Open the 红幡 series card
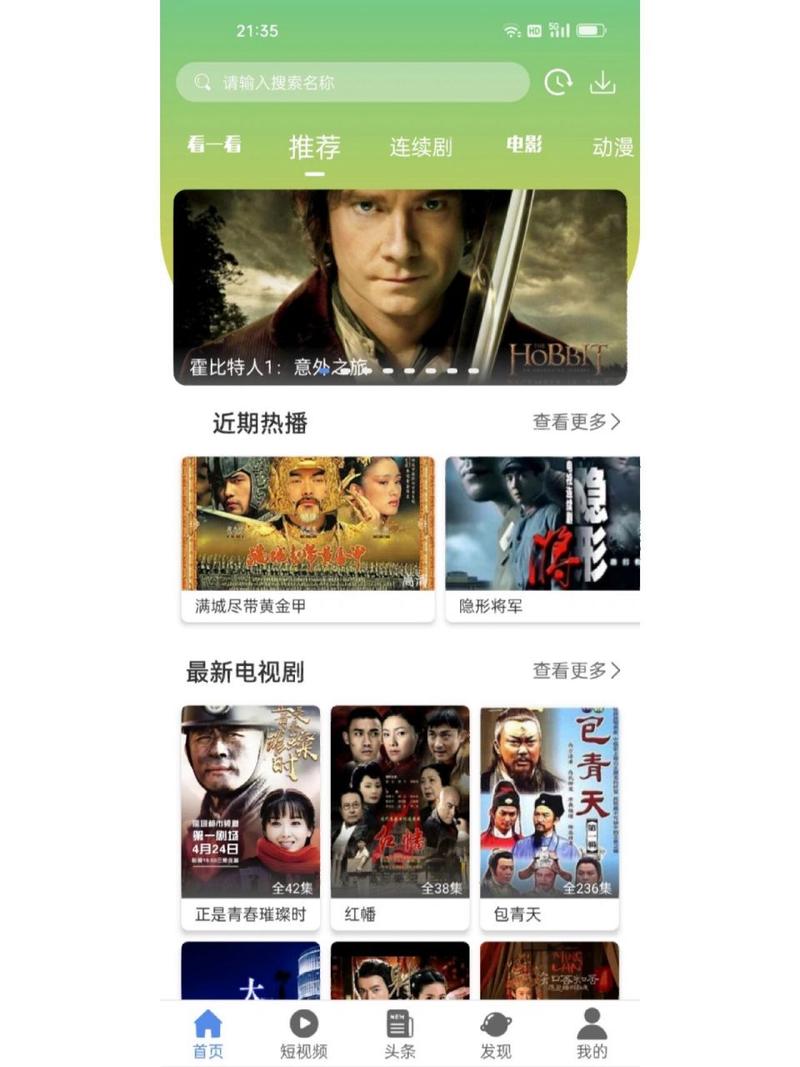Image resolution: width=800 pixels, height=1067 pixels. coord(400,816)
